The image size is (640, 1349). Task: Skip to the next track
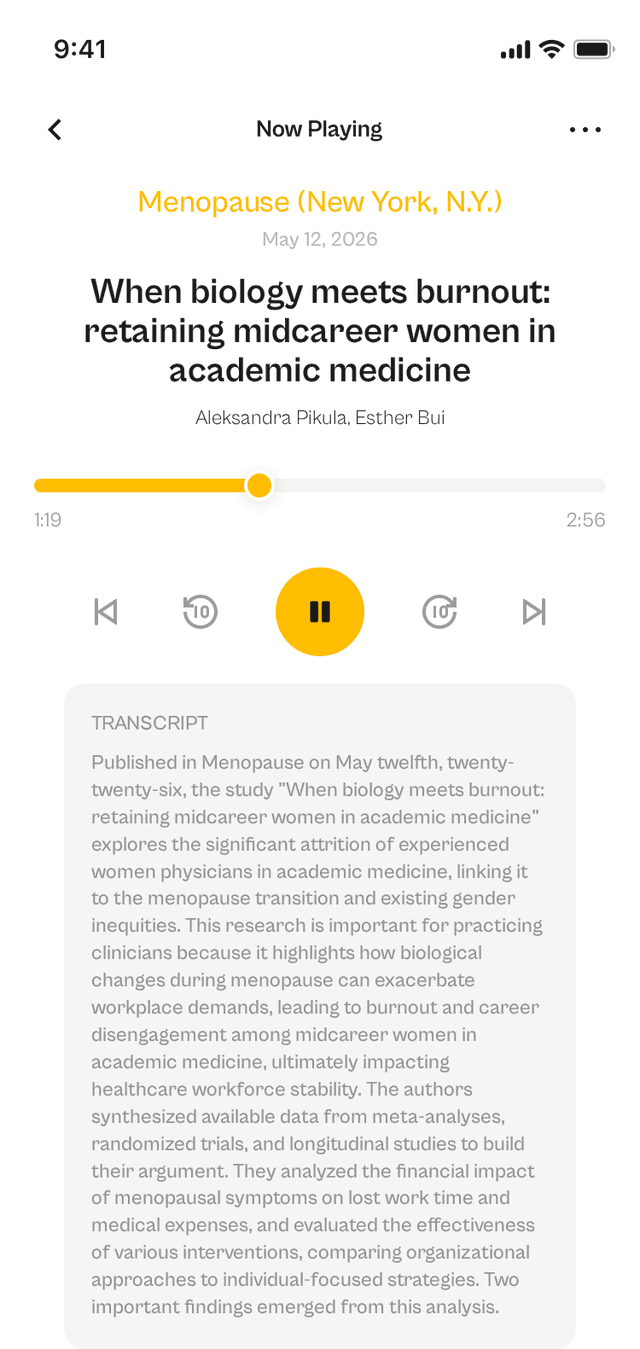click(x=534, y=611)
